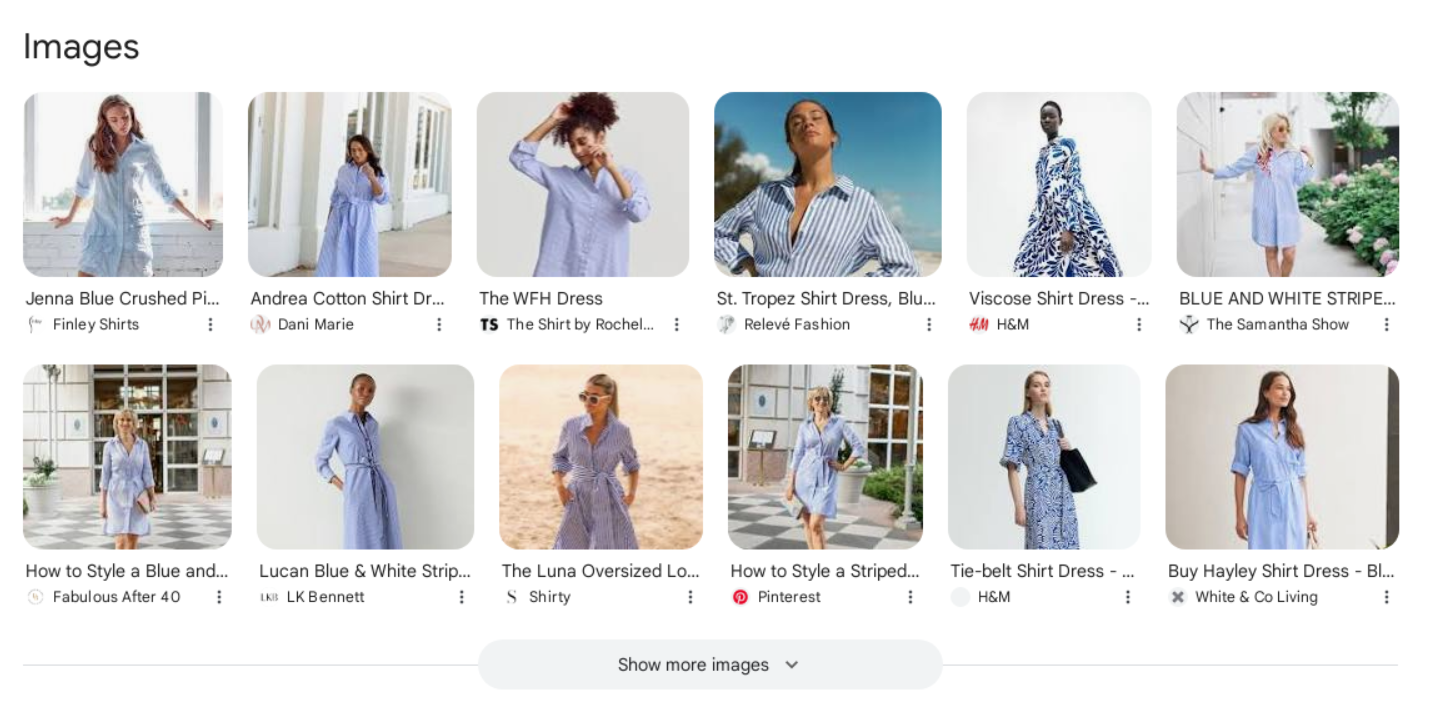
Task: View The WFH Dress image
Action: click(582, 185)
